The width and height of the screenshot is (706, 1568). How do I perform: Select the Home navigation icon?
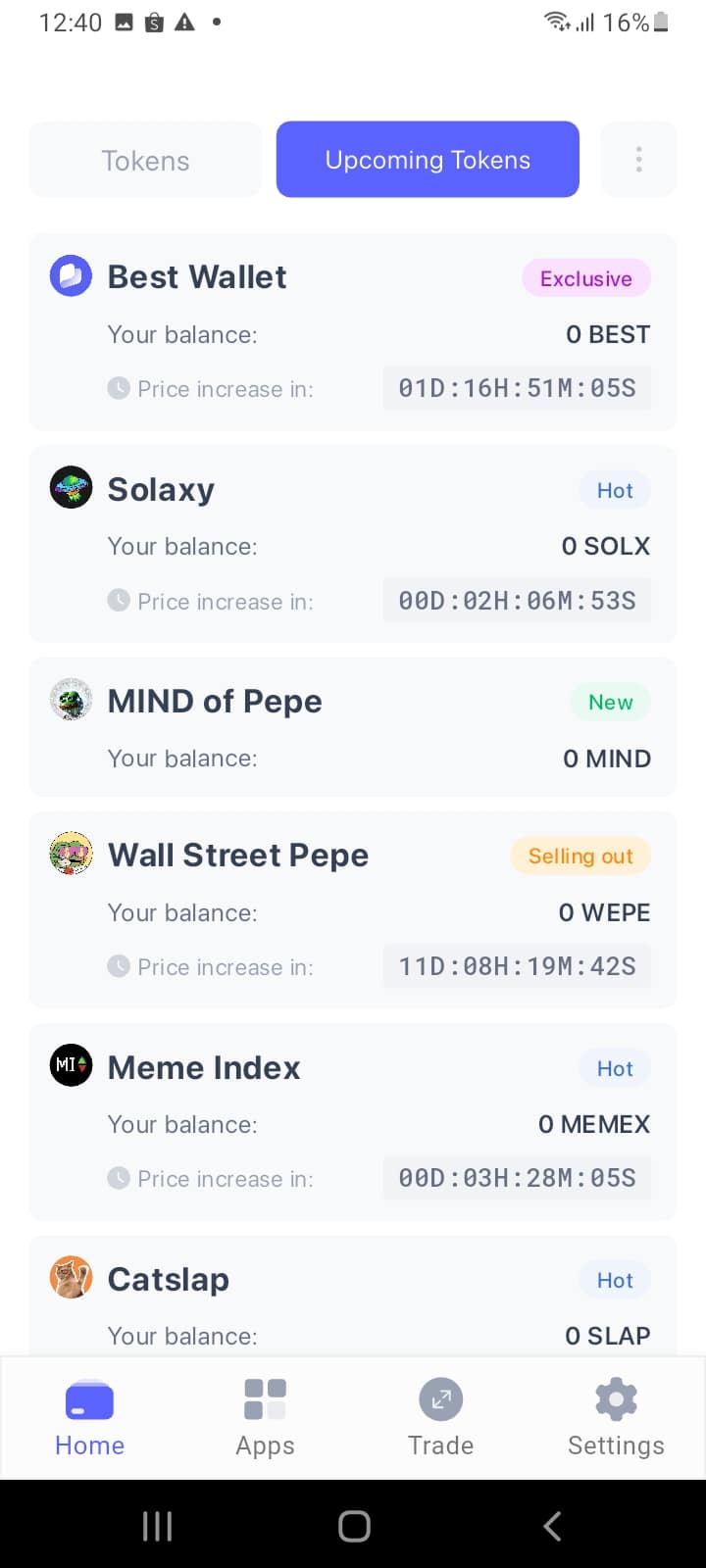pyautogui.click(x=88, y=1398)
